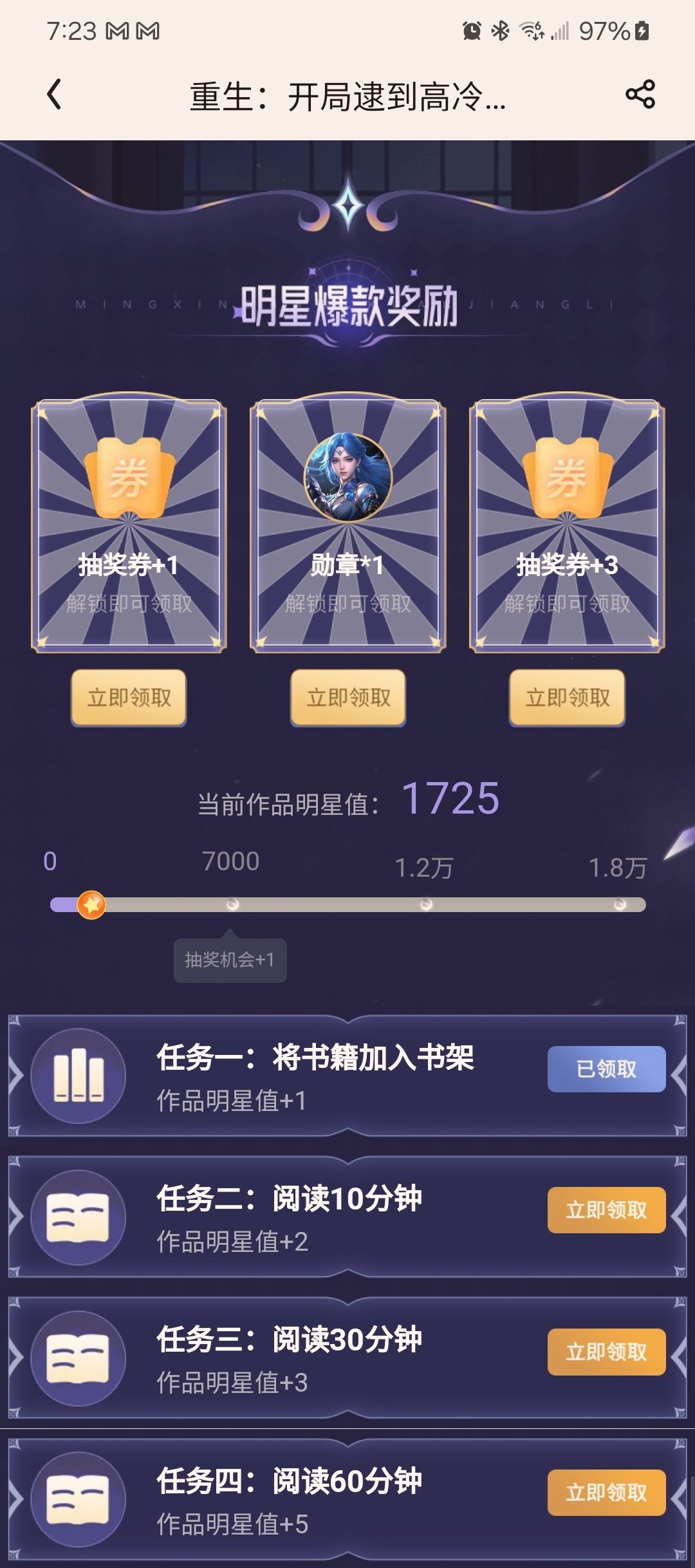Viewport: 695px width, 1568px height.
Task: Claim 任务三 阅读30分钟 reward
Action: point(606,1352)
